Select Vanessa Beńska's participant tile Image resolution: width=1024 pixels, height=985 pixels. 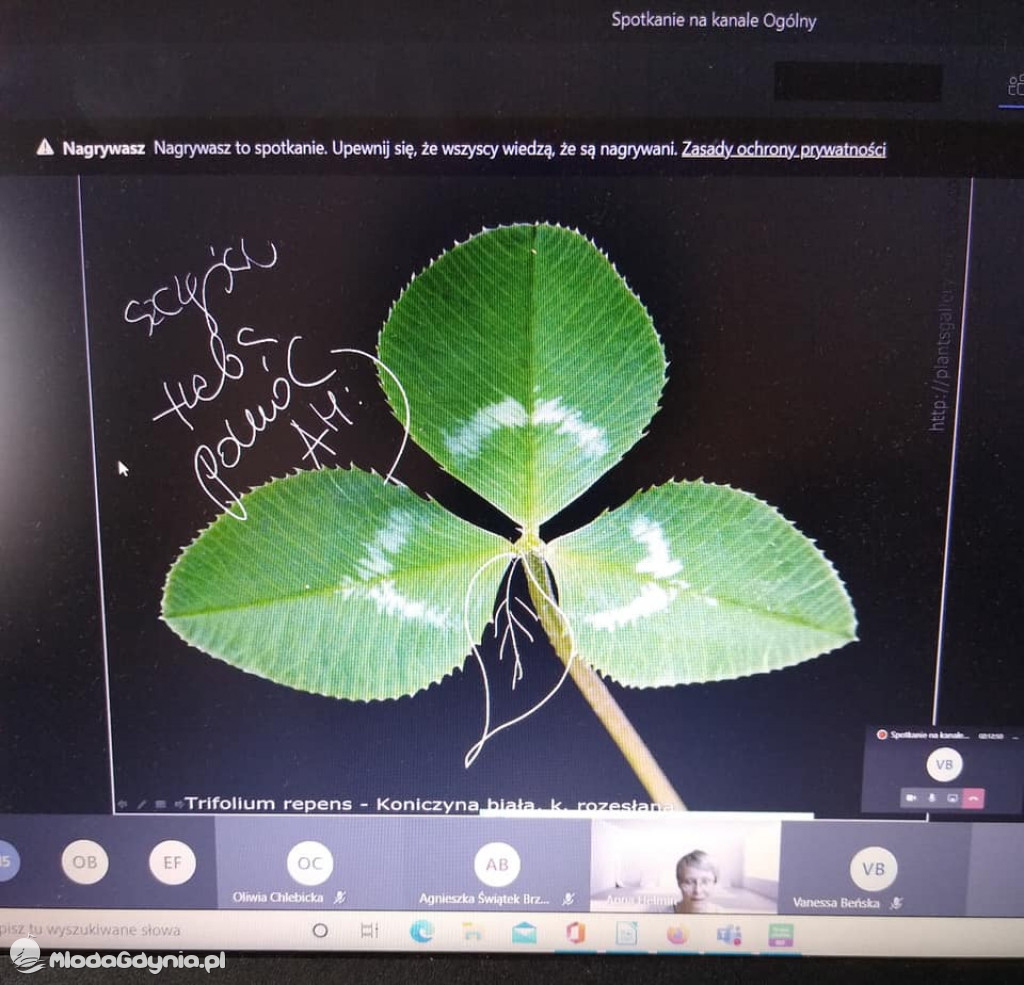point(873,869)
